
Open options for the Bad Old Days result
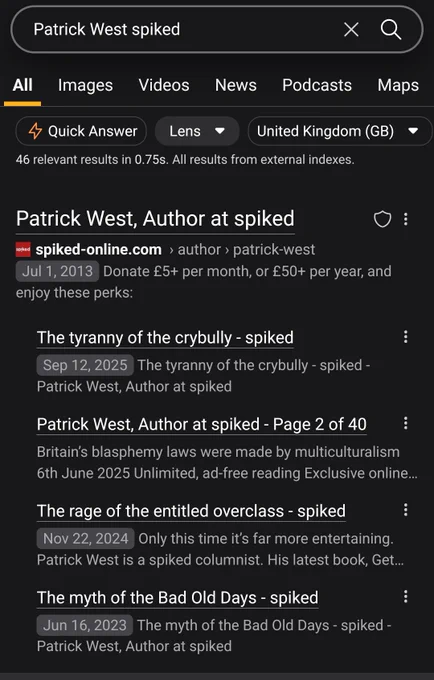406,597
